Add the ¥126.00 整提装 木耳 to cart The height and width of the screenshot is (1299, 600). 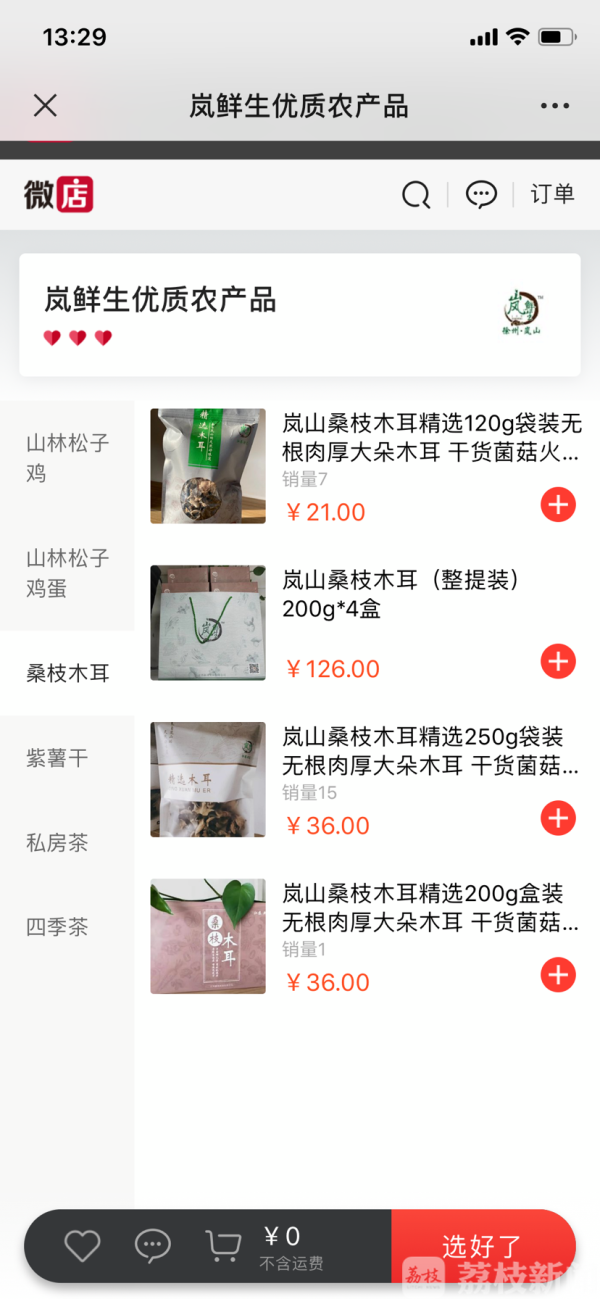(x=558, y=661)
